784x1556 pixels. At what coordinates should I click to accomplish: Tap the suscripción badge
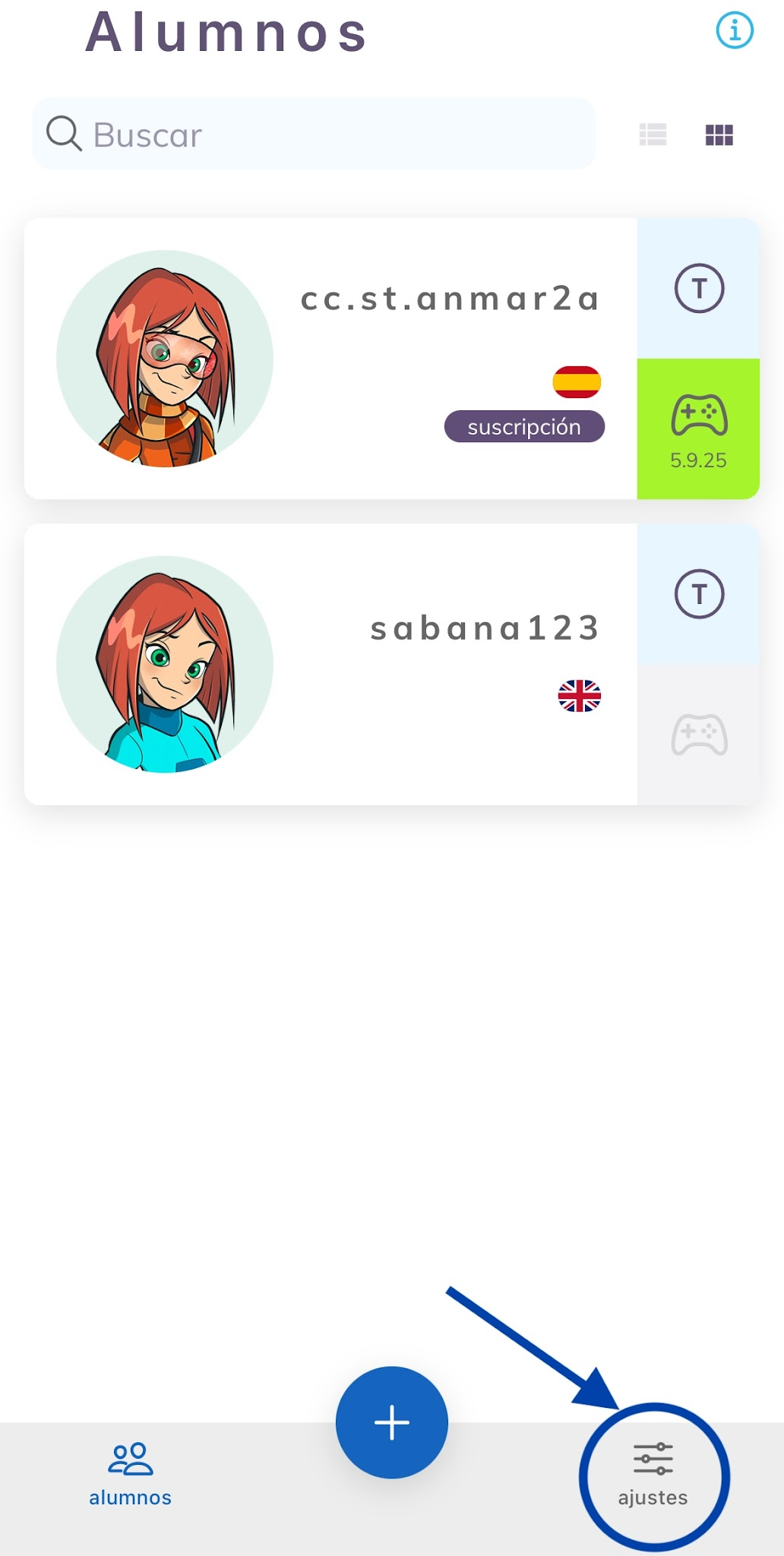524,427
